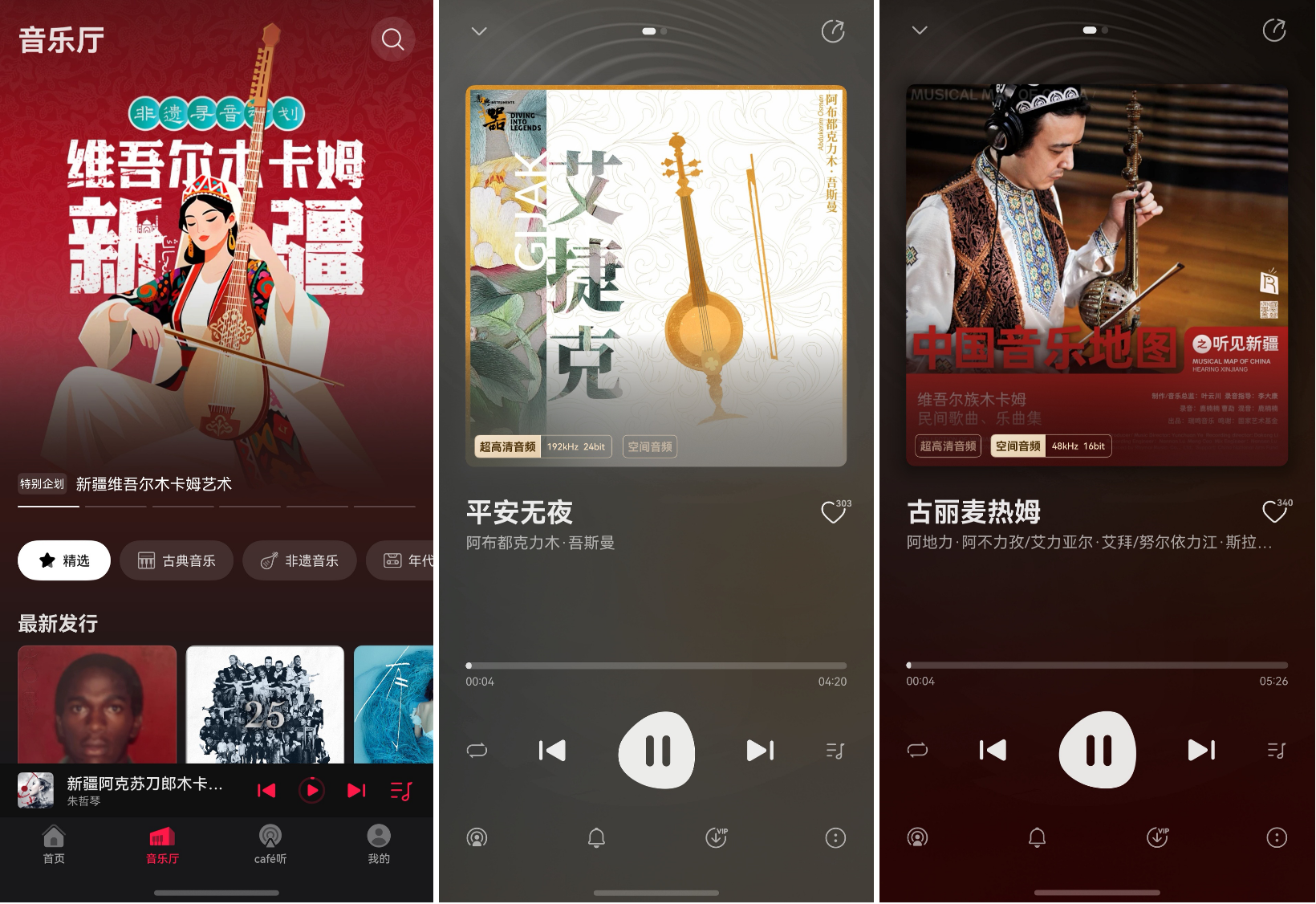Open the mini player's playlist queue

pyautogui.click(x=400, y=791)
